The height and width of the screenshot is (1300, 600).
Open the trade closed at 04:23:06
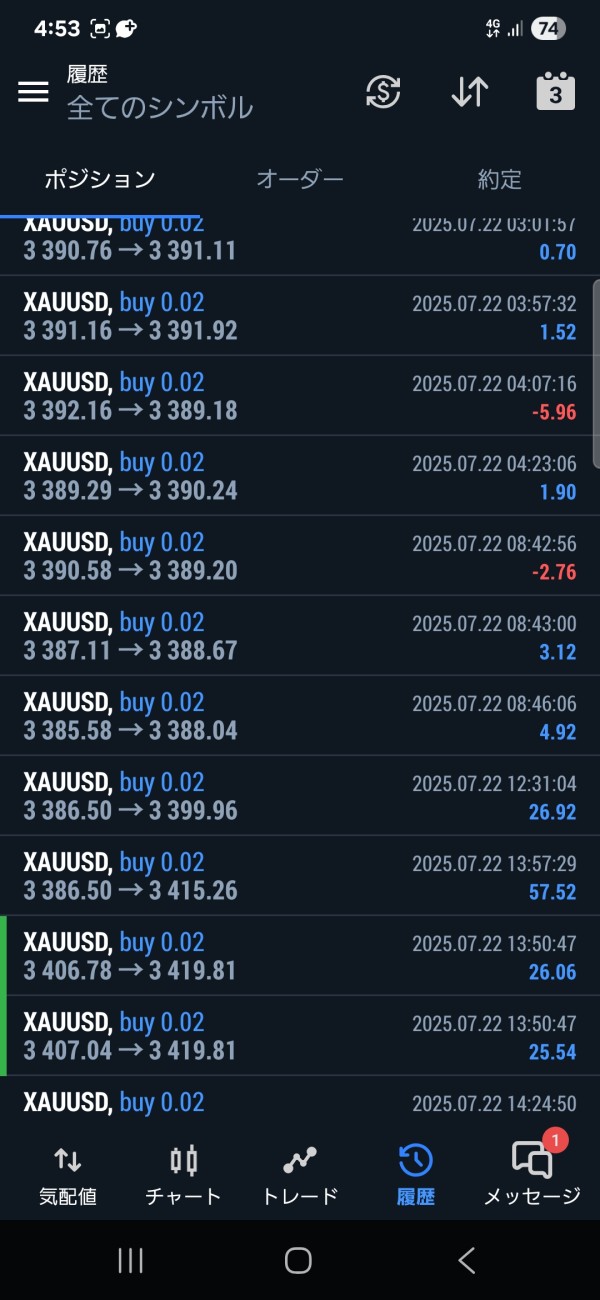[300, 476]
